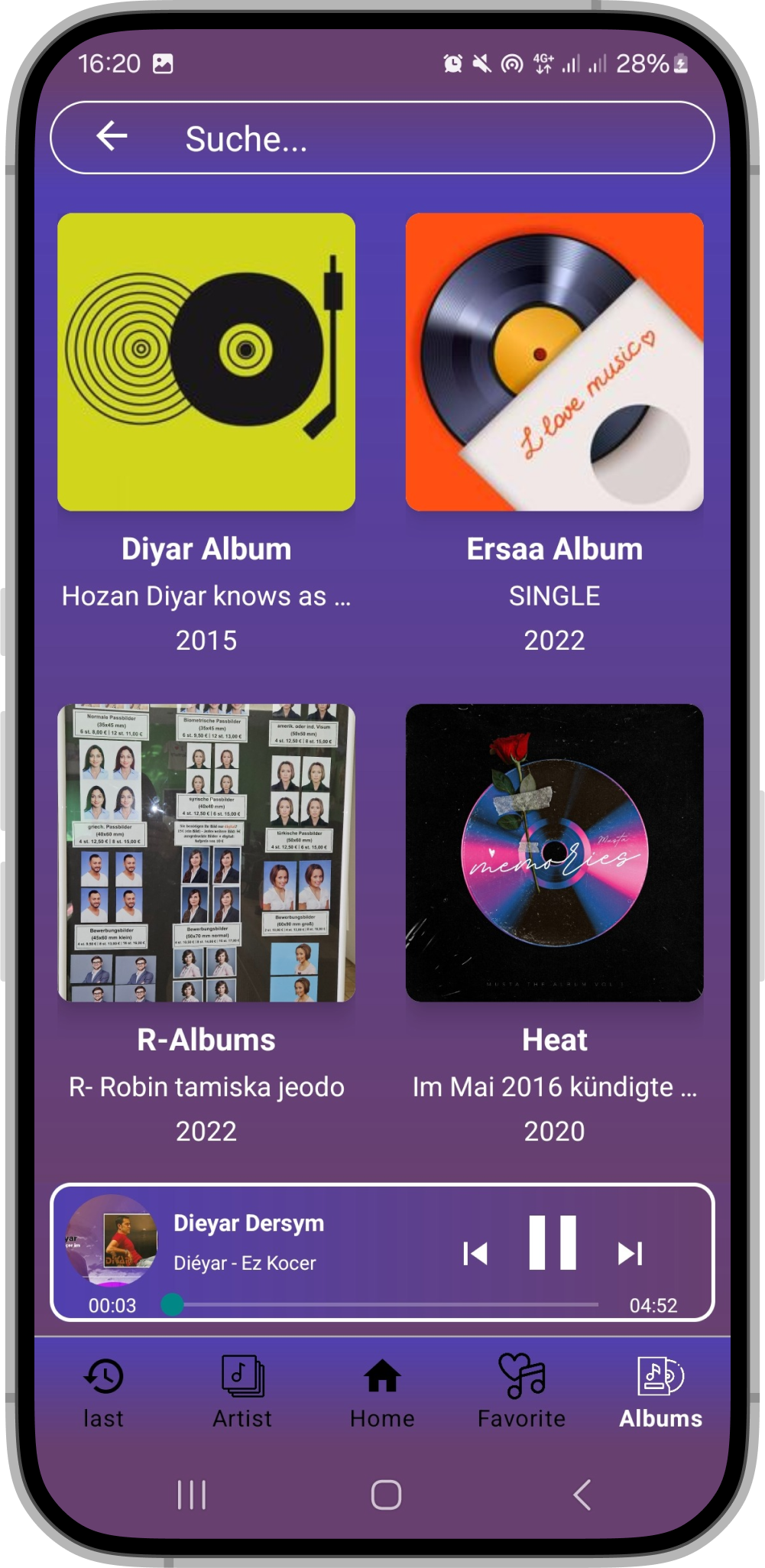
Task: Open the Ersaa Album card
Action: [x=554, y=362]
